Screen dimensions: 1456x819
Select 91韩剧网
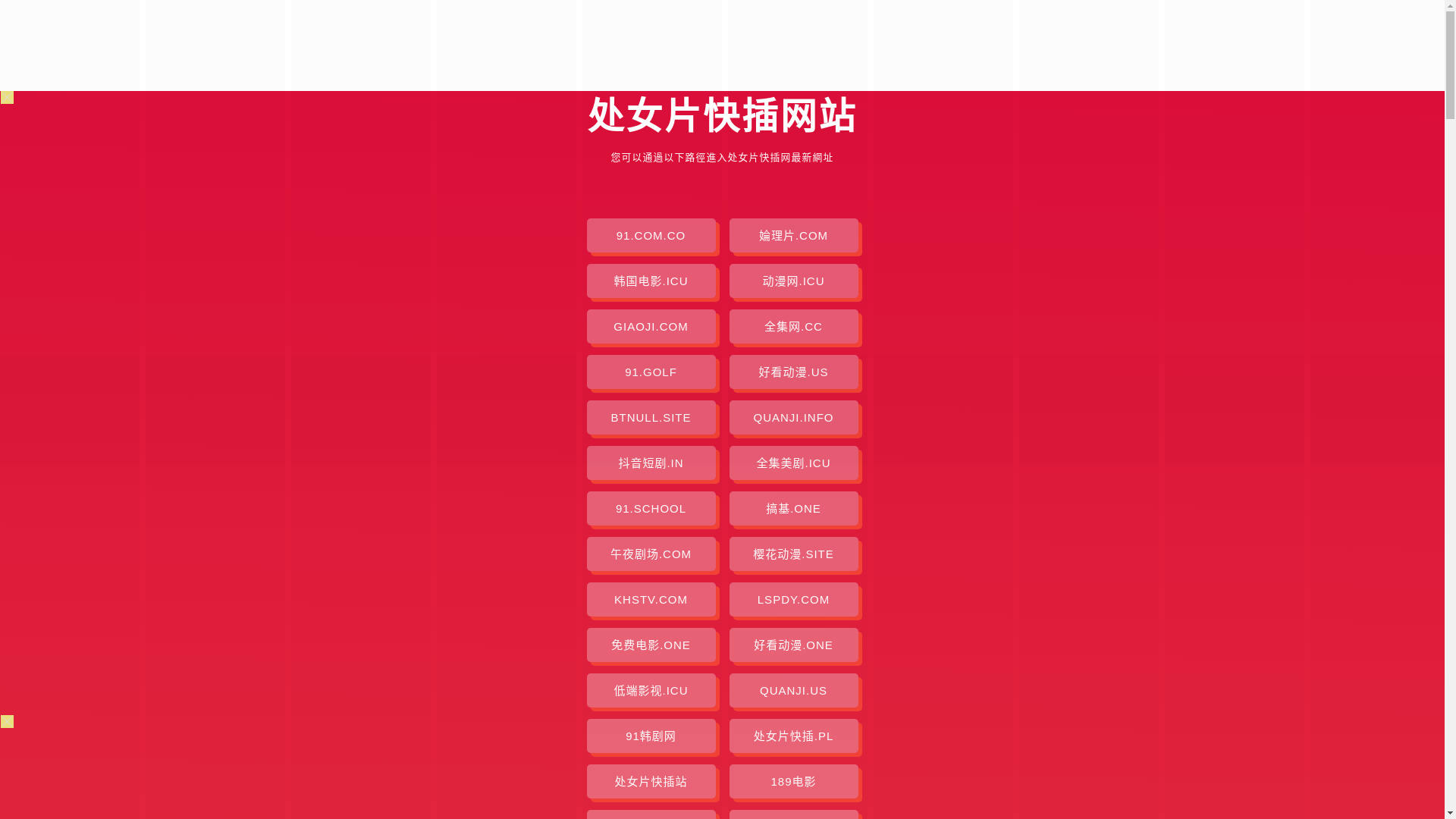click(651, 736)
